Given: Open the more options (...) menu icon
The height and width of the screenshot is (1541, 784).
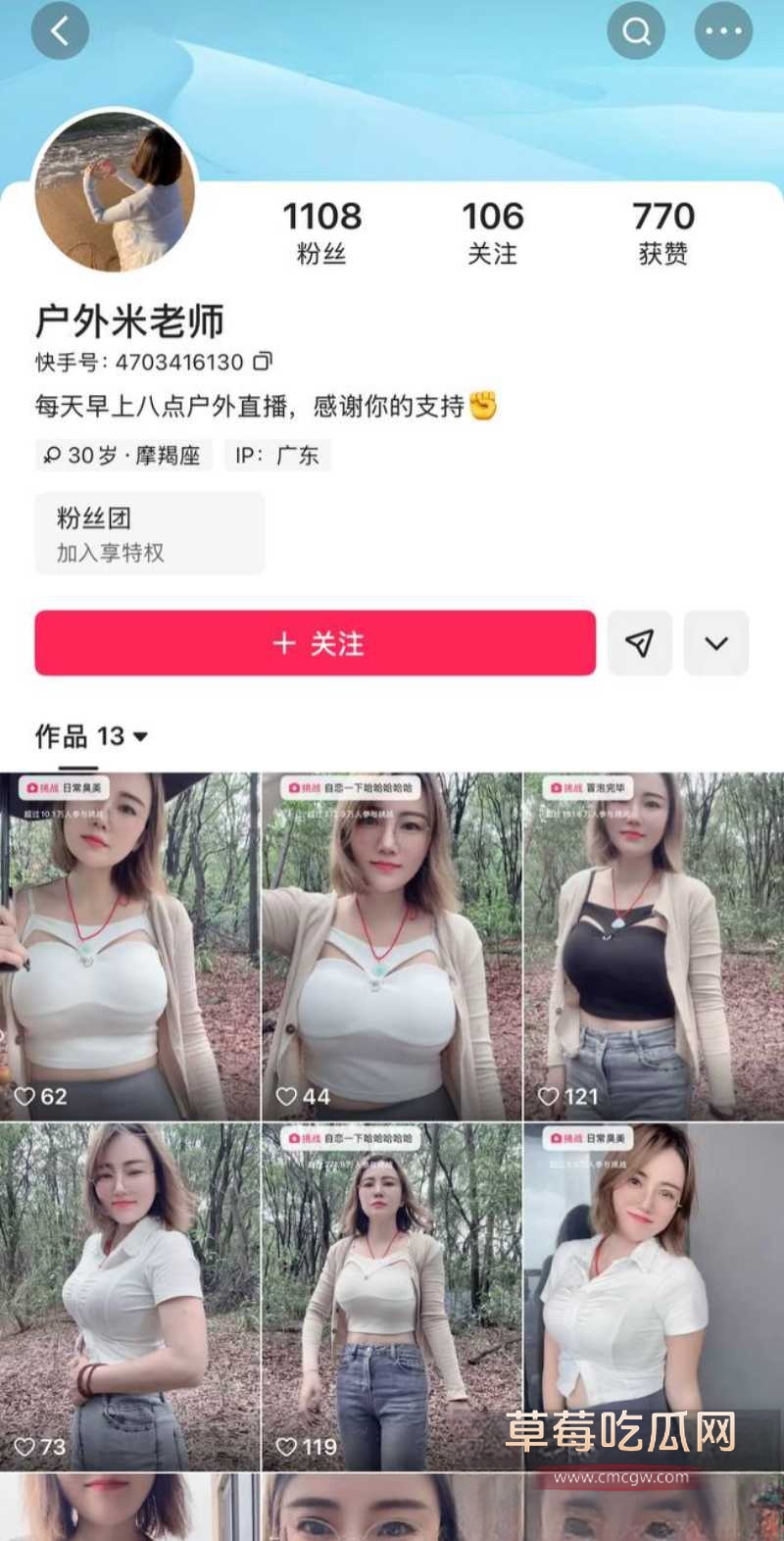Looking at the screenshot, I should (x=723, y=30).
